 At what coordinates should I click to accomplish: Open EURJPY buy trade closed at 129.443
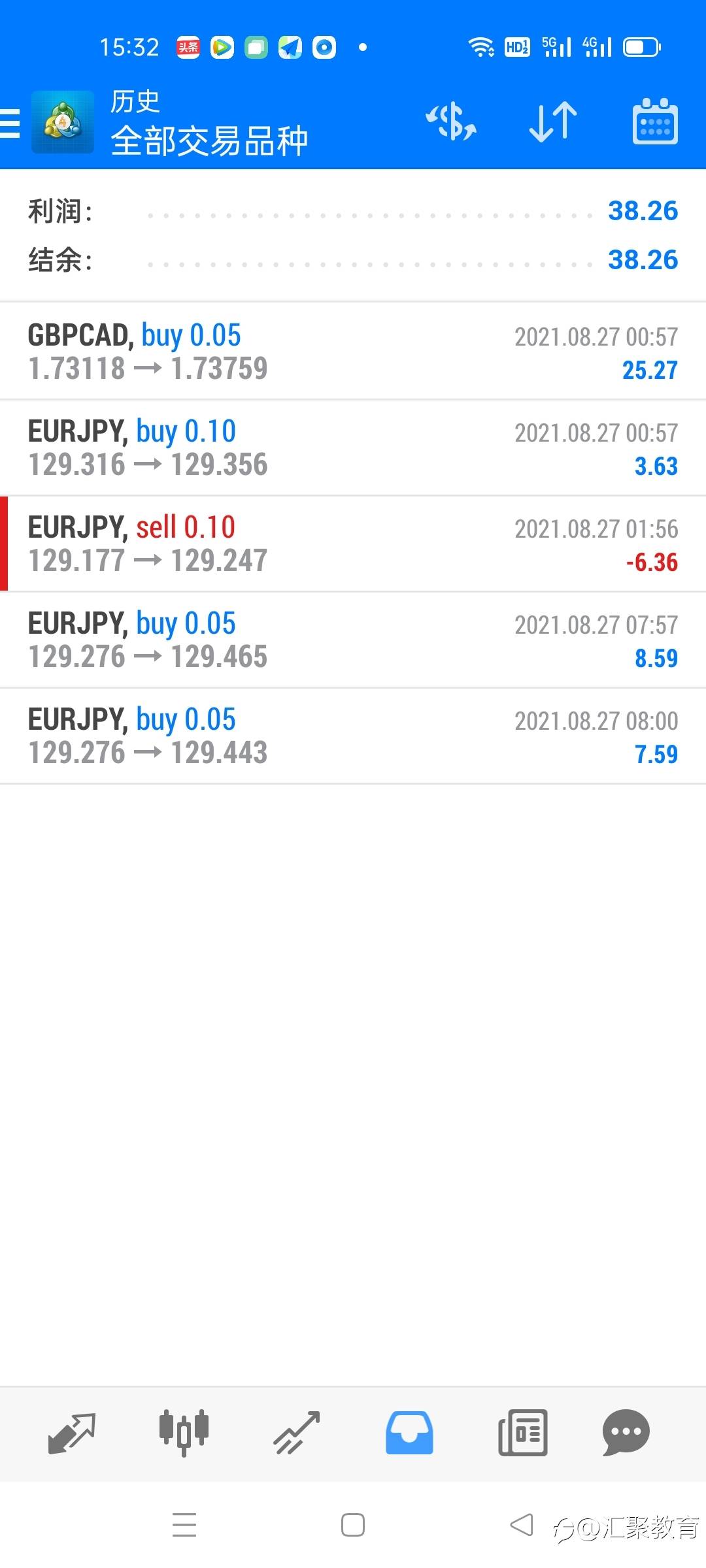353,736
